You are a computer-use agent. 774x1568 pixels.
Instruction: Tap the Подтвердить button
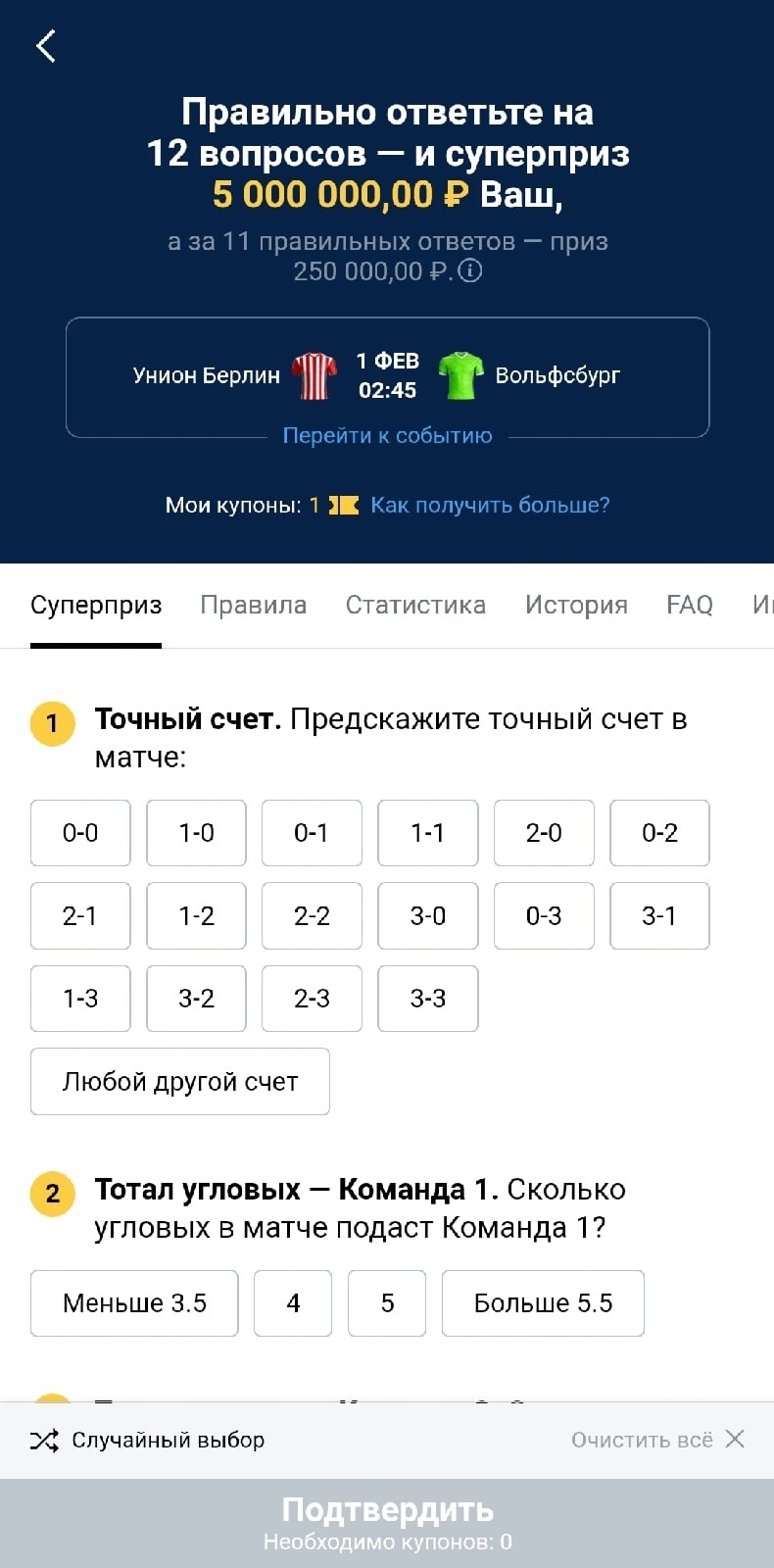pos(387,1523)
